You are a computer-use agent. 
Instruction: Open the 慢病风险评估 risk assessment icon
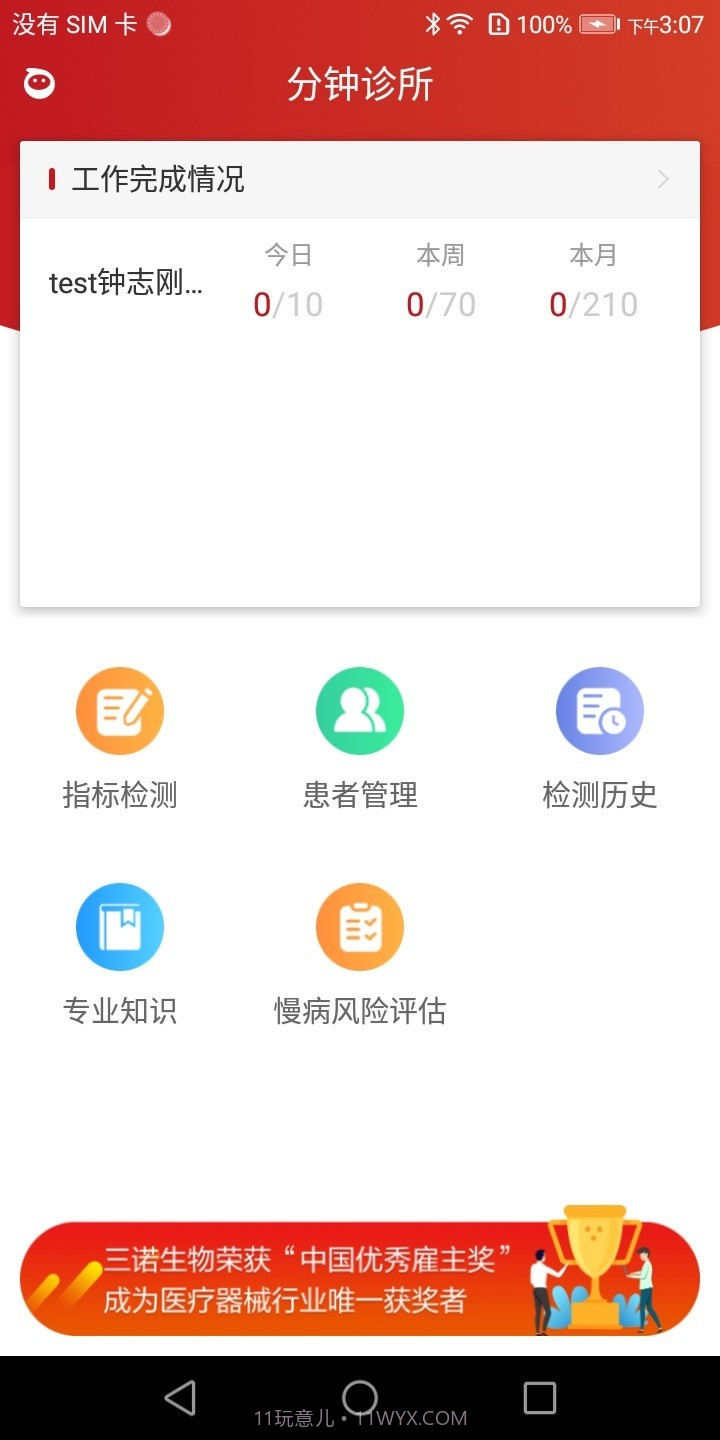pos(360,926)
